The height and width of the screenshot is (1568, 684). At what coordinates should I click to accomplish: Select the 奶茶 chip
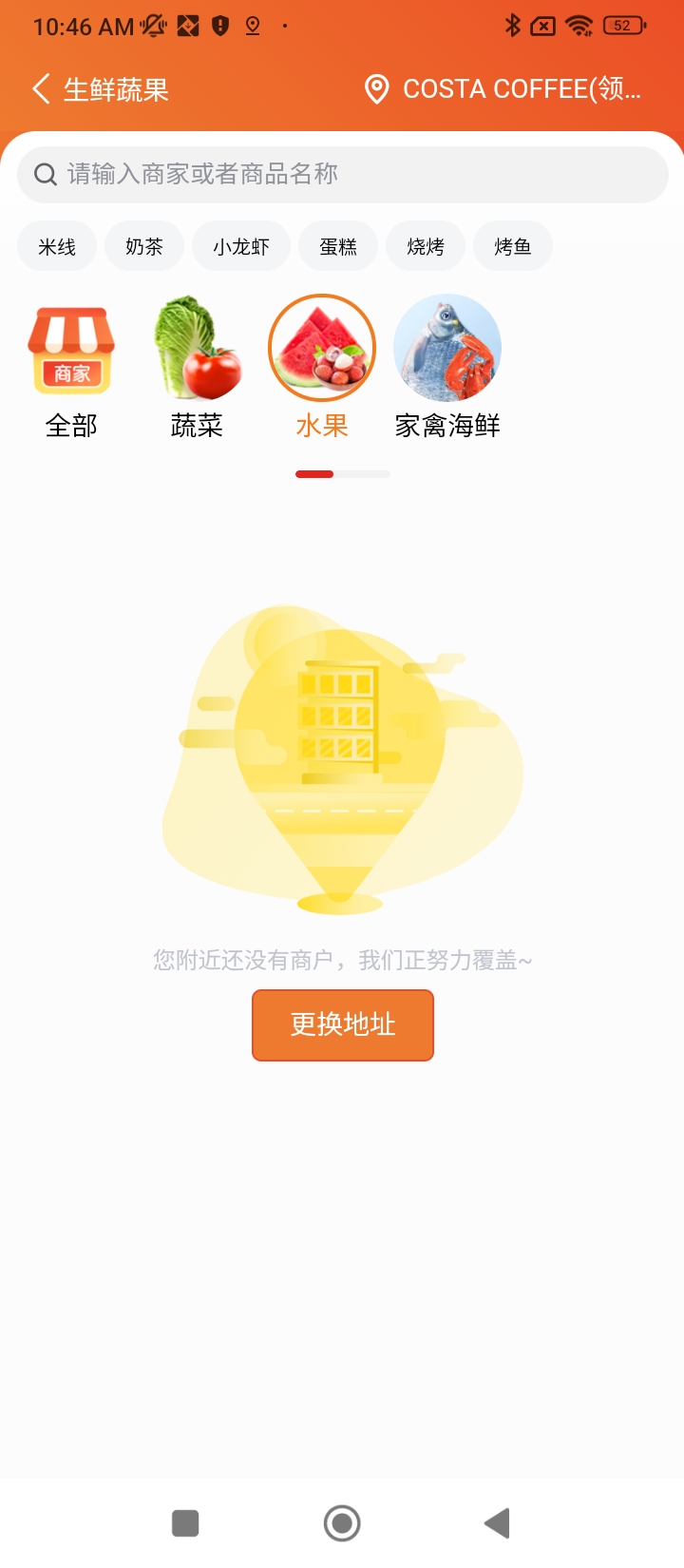click(x=144, y=247)
